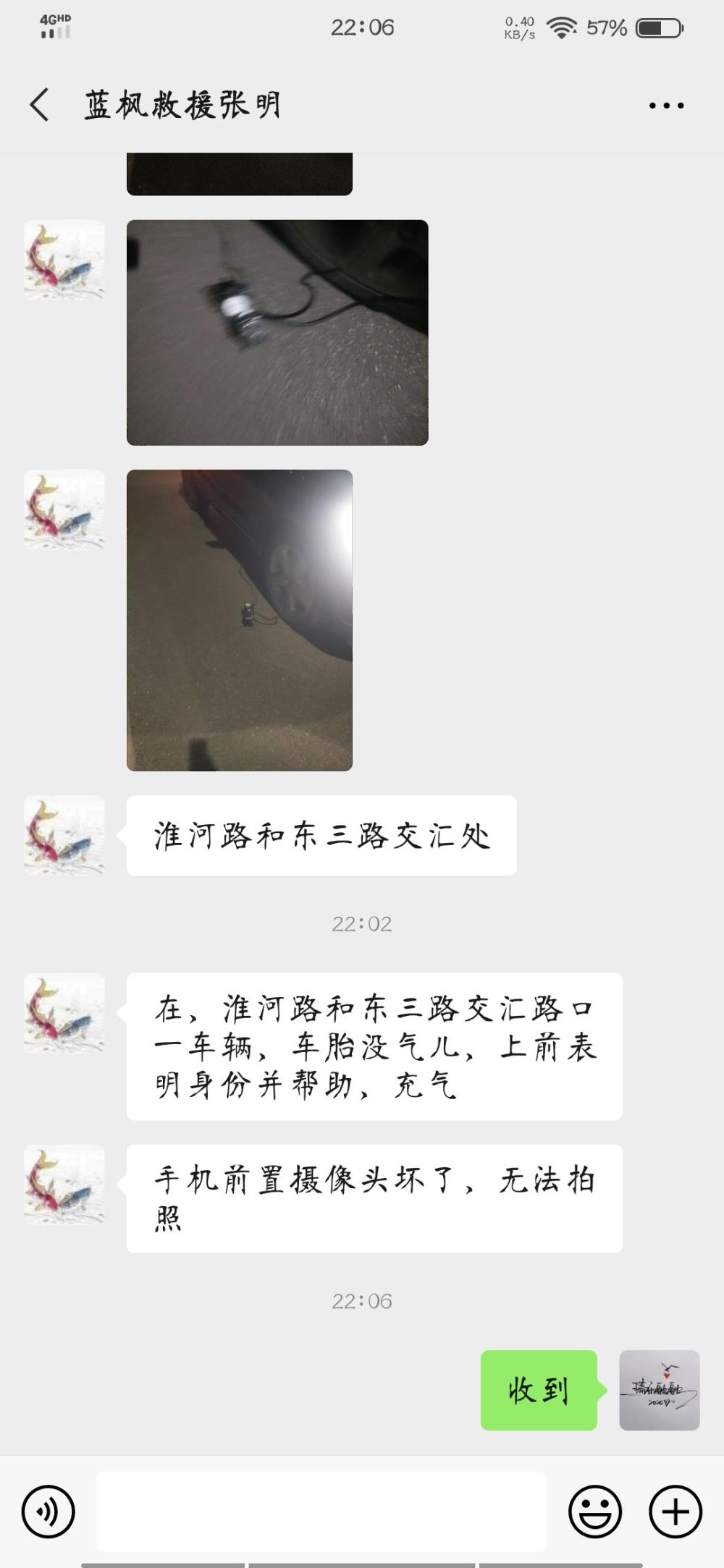Go back from the 蓝枫救援张明 chat
The width and height of the screenshot is (724, 1568).
pyautogui.click(x=40, y=105)
